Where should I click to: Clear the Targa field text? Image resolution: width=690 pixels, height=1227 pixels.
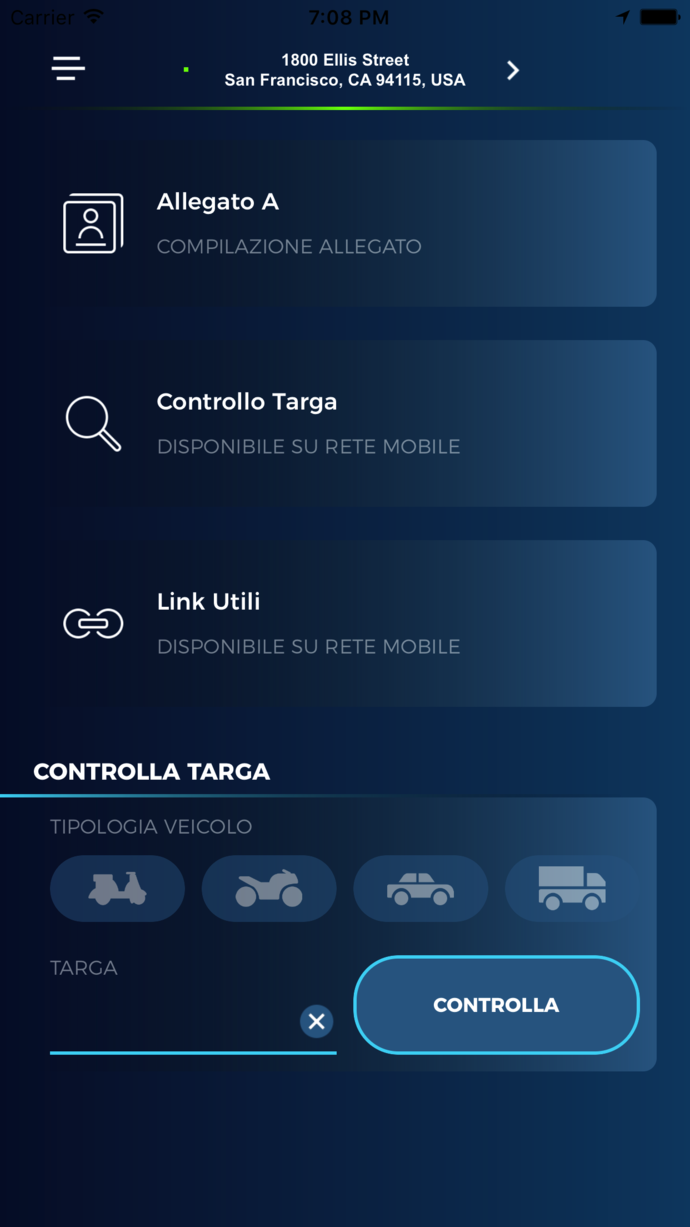point(317,1021)
